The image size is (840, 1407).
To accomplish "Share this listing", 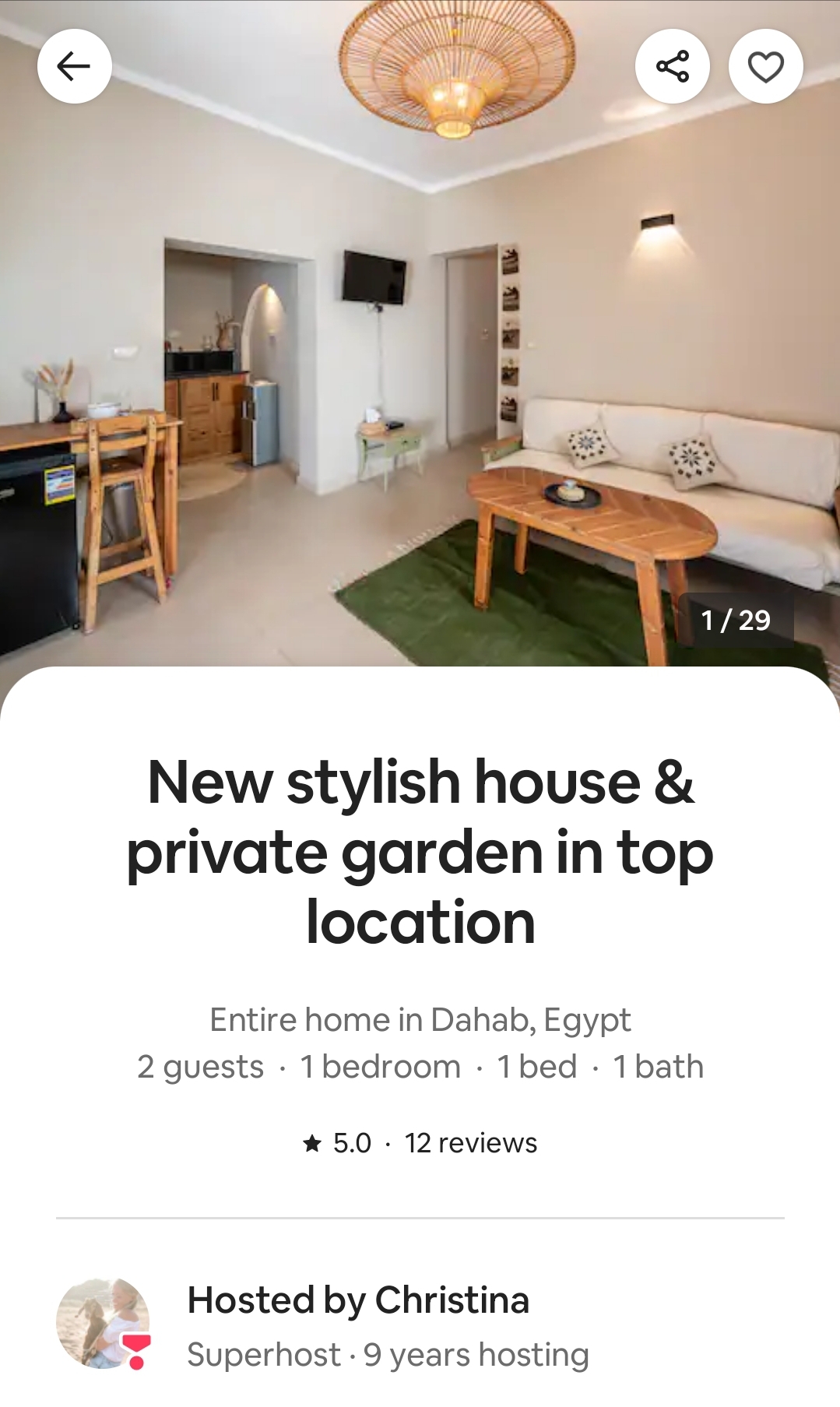I will pos(672,66).
